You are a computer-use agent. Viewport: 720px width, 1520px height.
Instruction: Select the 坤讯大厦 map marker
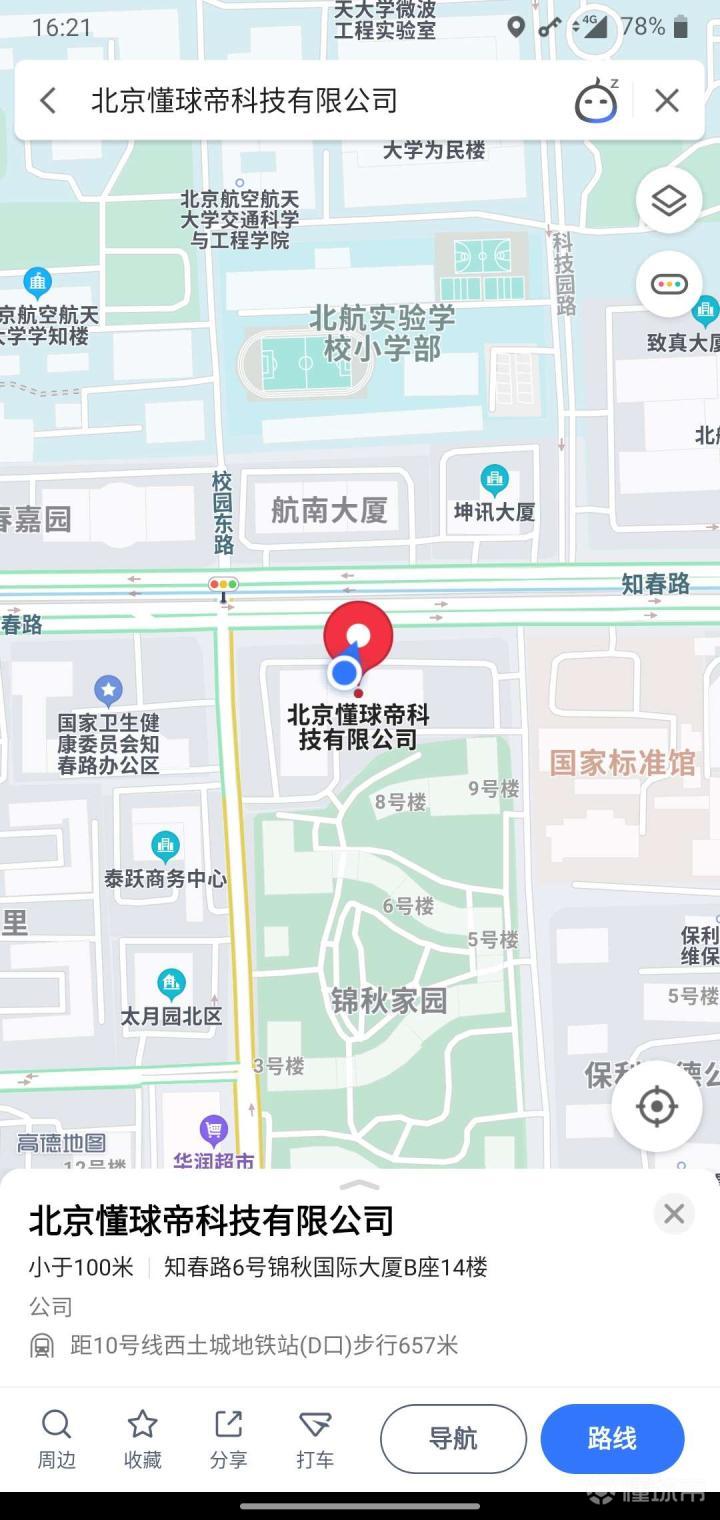[494, 480]
